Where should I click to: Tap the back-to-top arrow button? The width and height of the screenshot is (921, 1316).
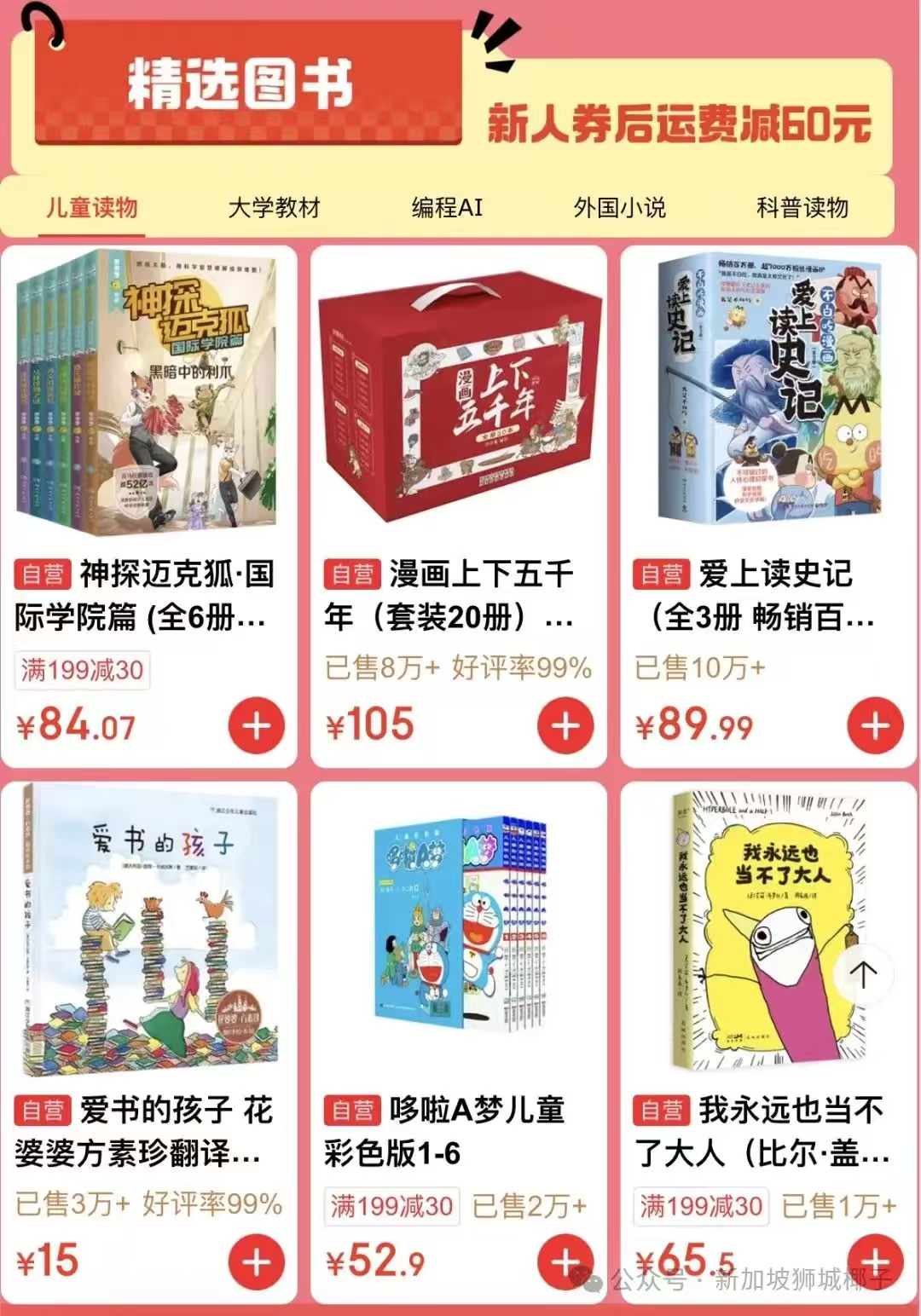pos(863,974)
